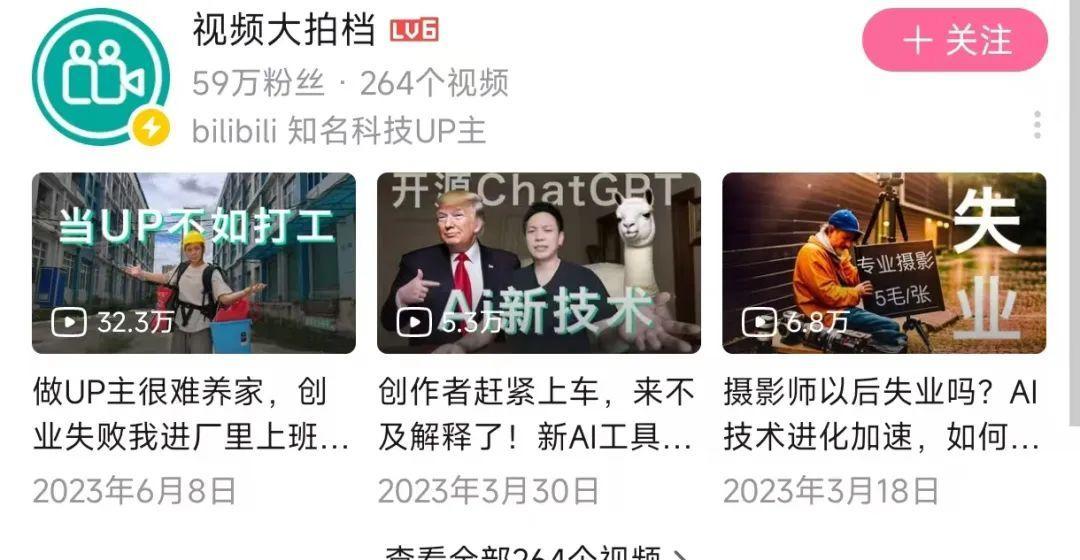The height and width of the screenshot is (560, 1080).
Task: Watch the 摄影师以后失业吗 video
Action: tap(884, 263)
